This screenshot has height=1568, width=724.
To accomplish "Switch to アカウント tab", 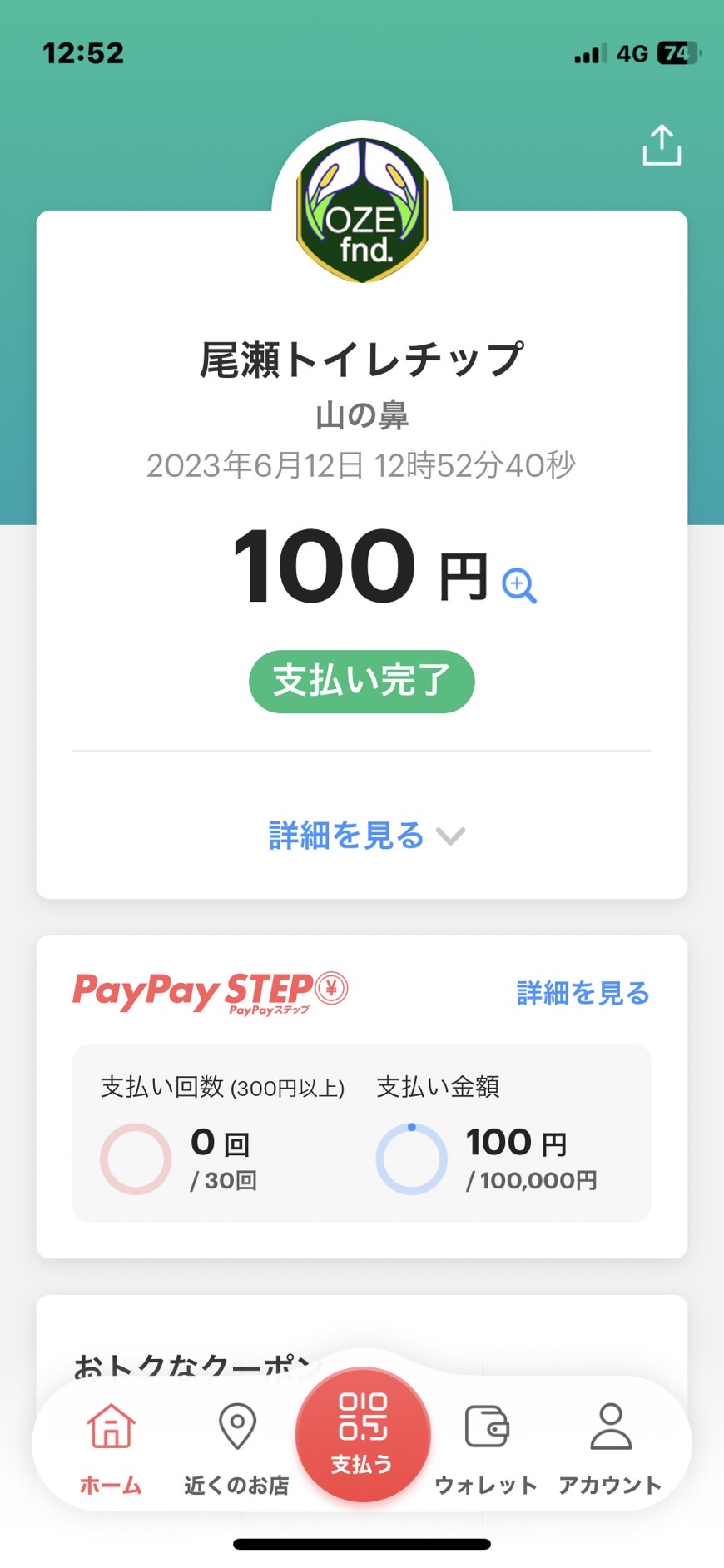I will 610,1447.
